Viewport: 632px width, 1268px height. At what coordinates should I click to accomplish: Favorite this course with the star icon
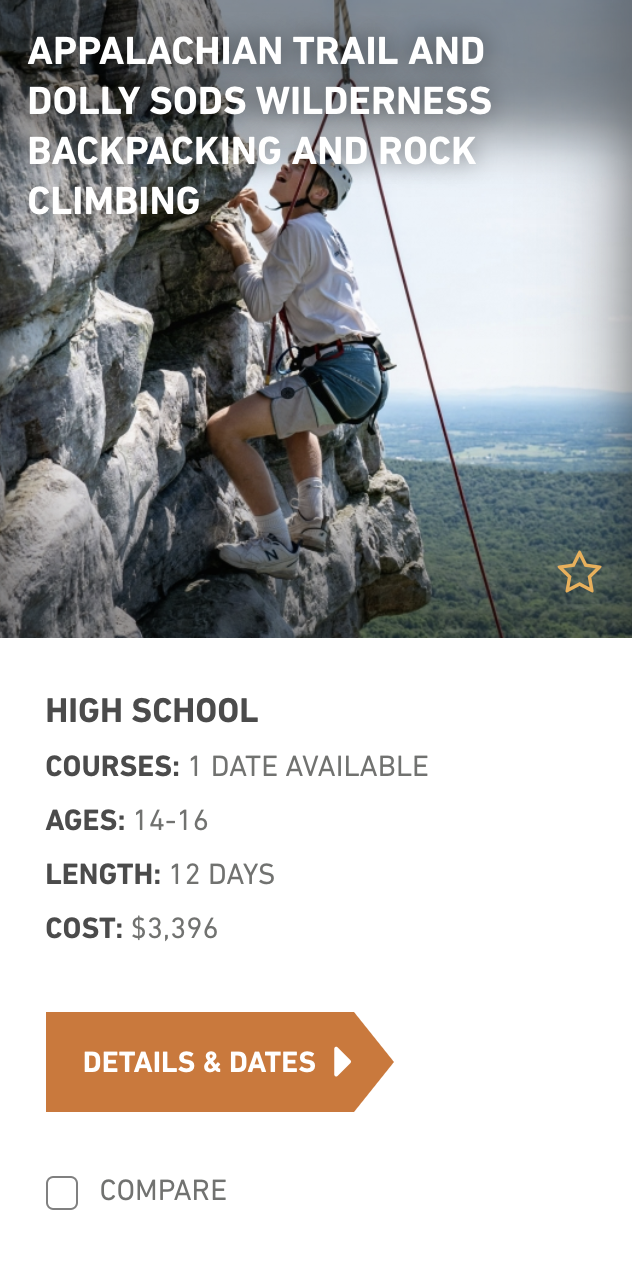579,573
